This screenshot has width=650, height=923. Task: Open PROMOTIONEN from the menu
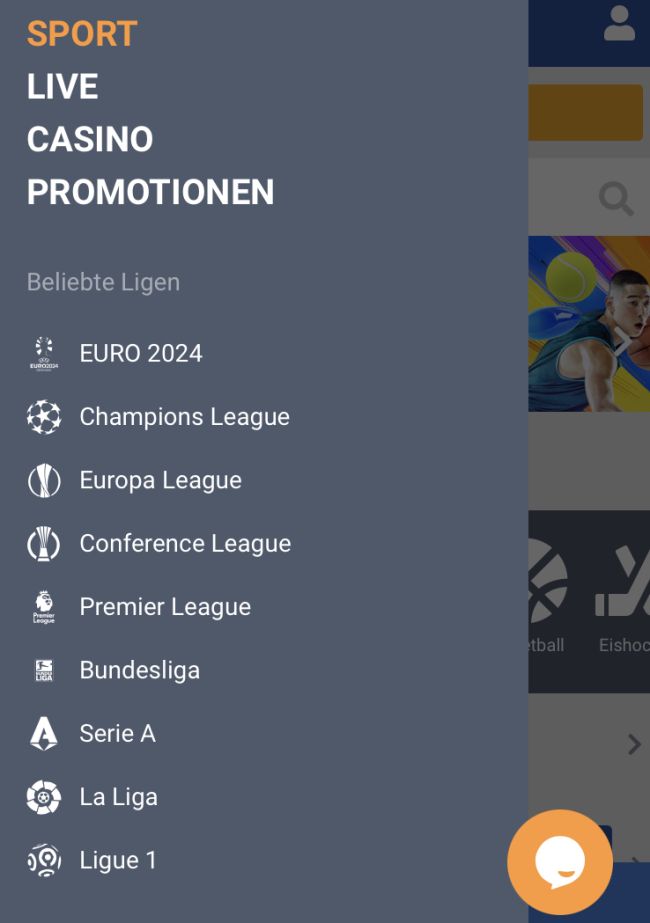150,192
